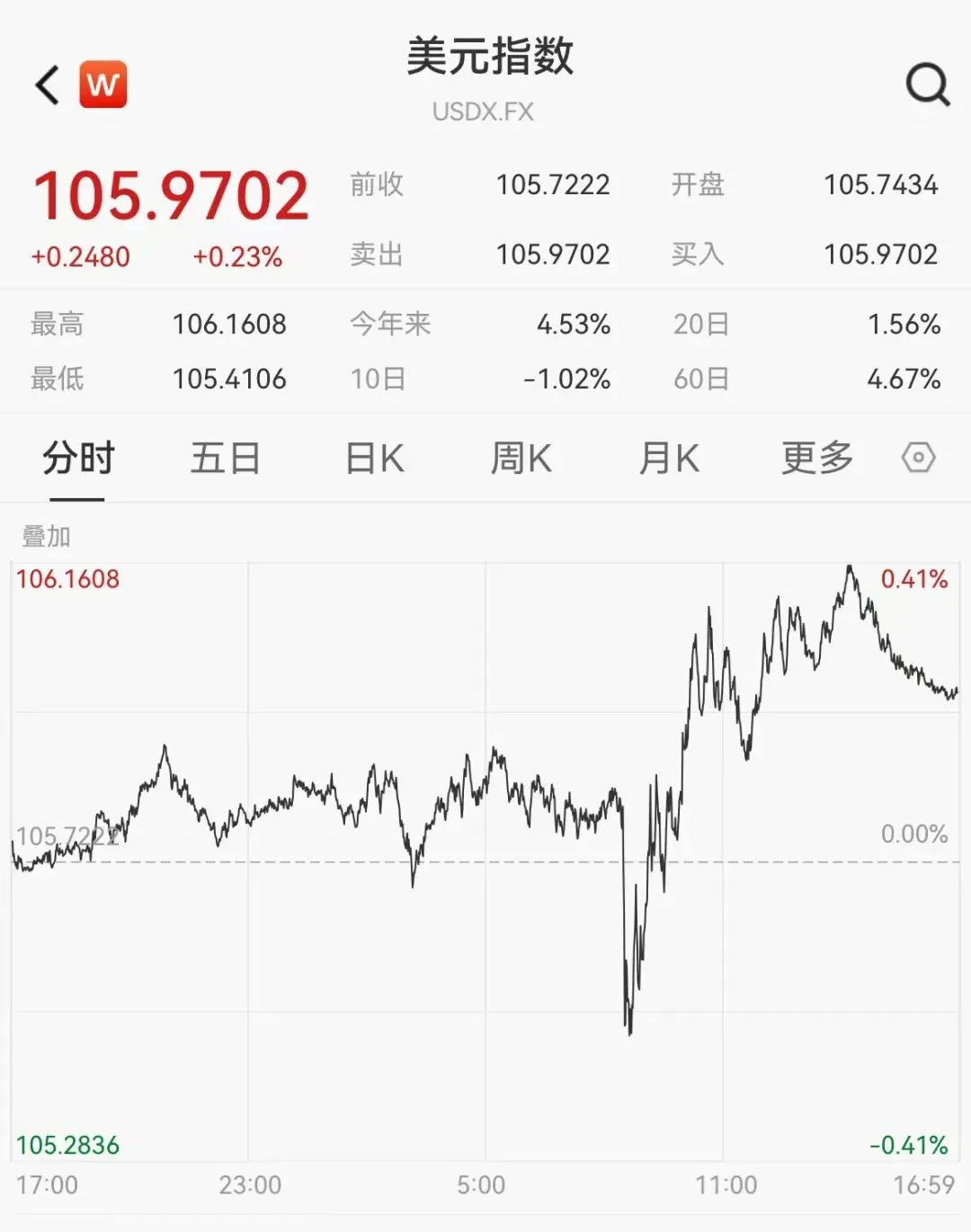This screenshot has width=971, height=1232.
Task: Go back using the arrow icon
Action: [x=48, y=85]
